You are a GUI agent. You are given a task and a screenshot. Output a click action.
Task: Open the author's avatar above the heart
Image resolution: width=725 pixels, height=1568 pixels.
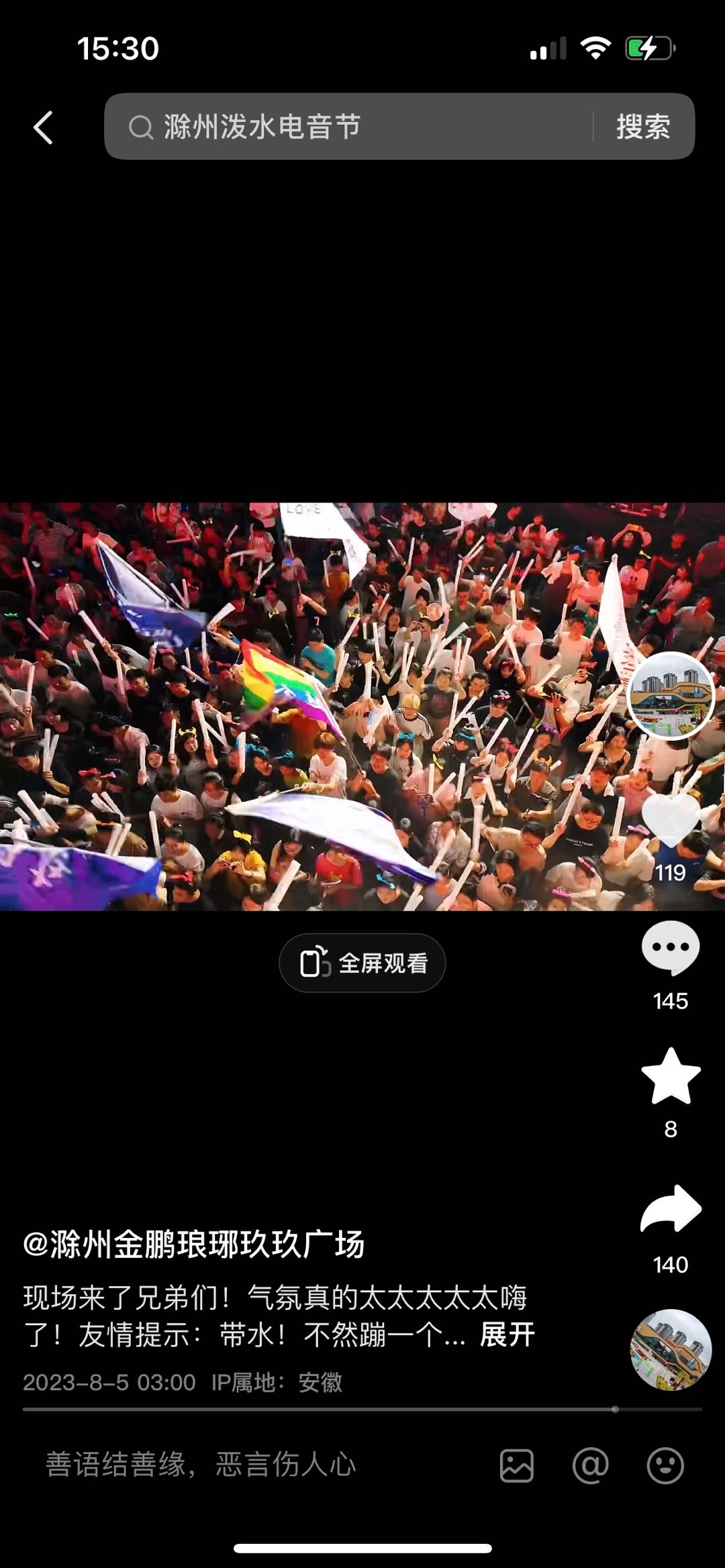click(x=670, y=696)
